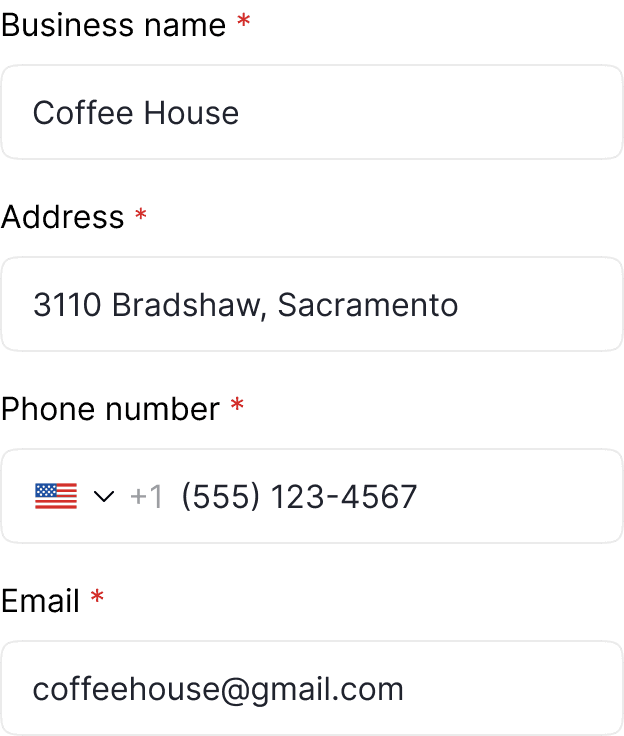Select the Email input field
624x736 pixels.
tap(312, 688)
